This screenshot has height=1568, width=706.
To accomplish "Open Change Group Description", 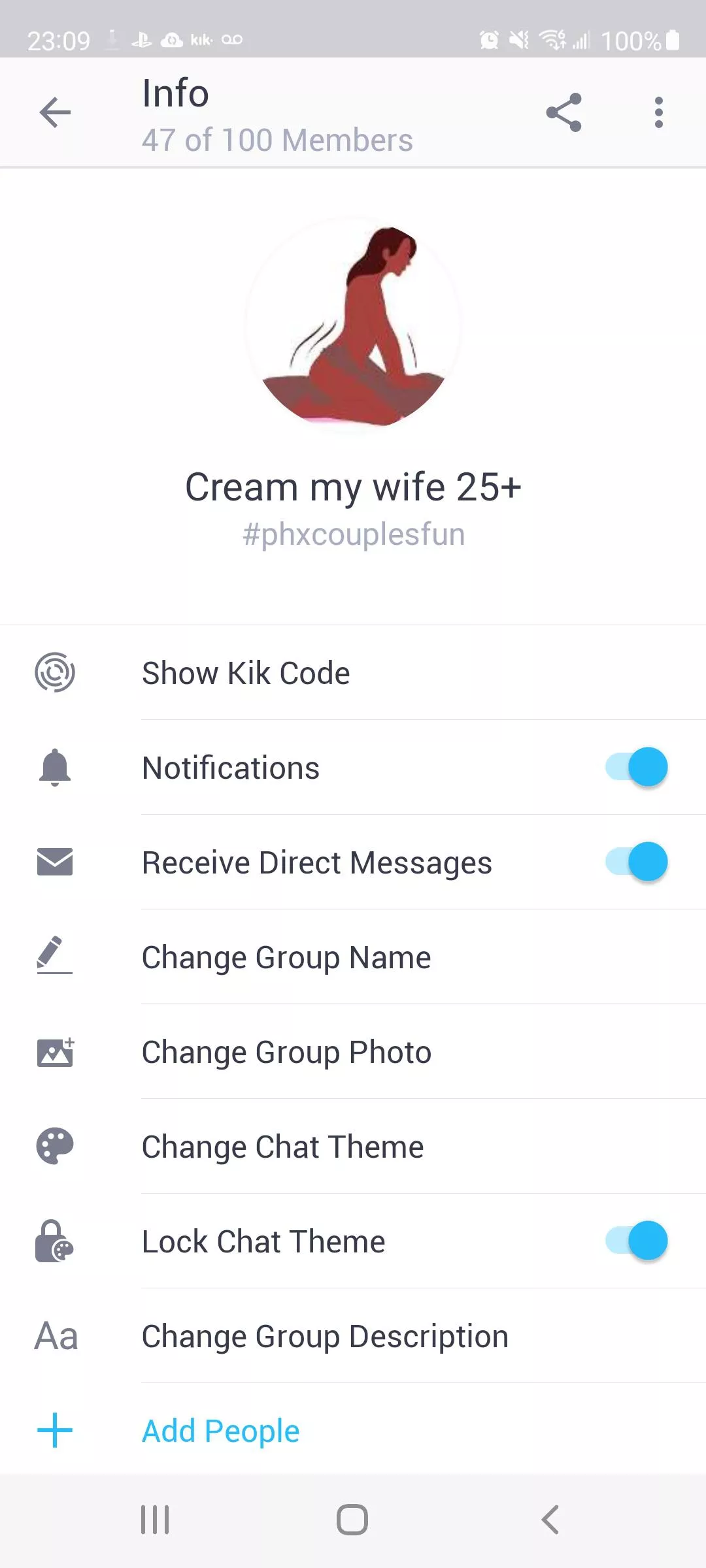I will [x=324, y=1335].
